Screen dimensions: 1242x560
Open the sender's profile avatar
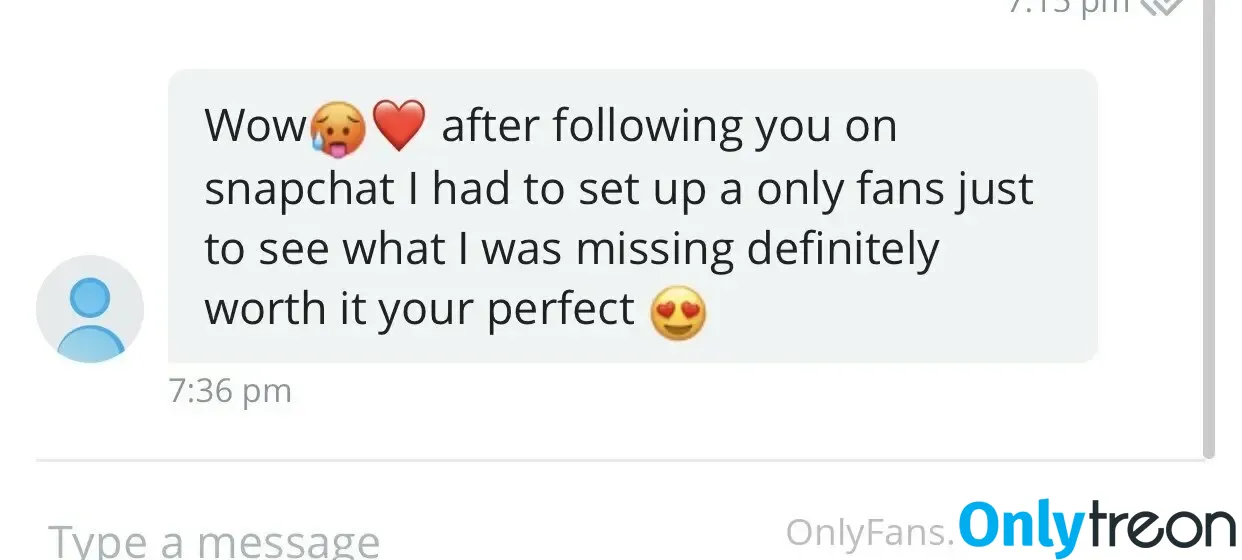(90, 309)
